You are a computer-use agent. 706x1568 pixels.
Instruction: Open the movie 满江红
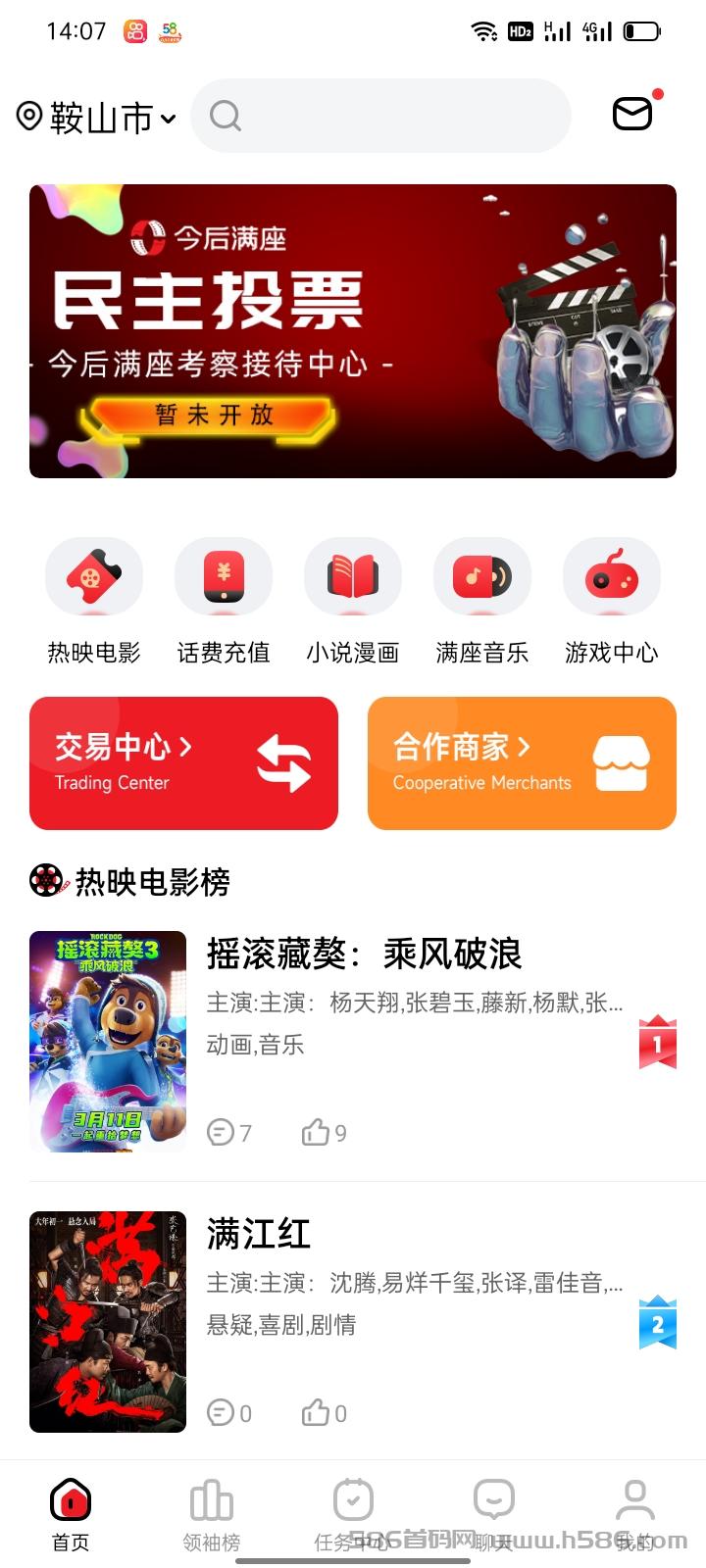(x=353, y=1322)
